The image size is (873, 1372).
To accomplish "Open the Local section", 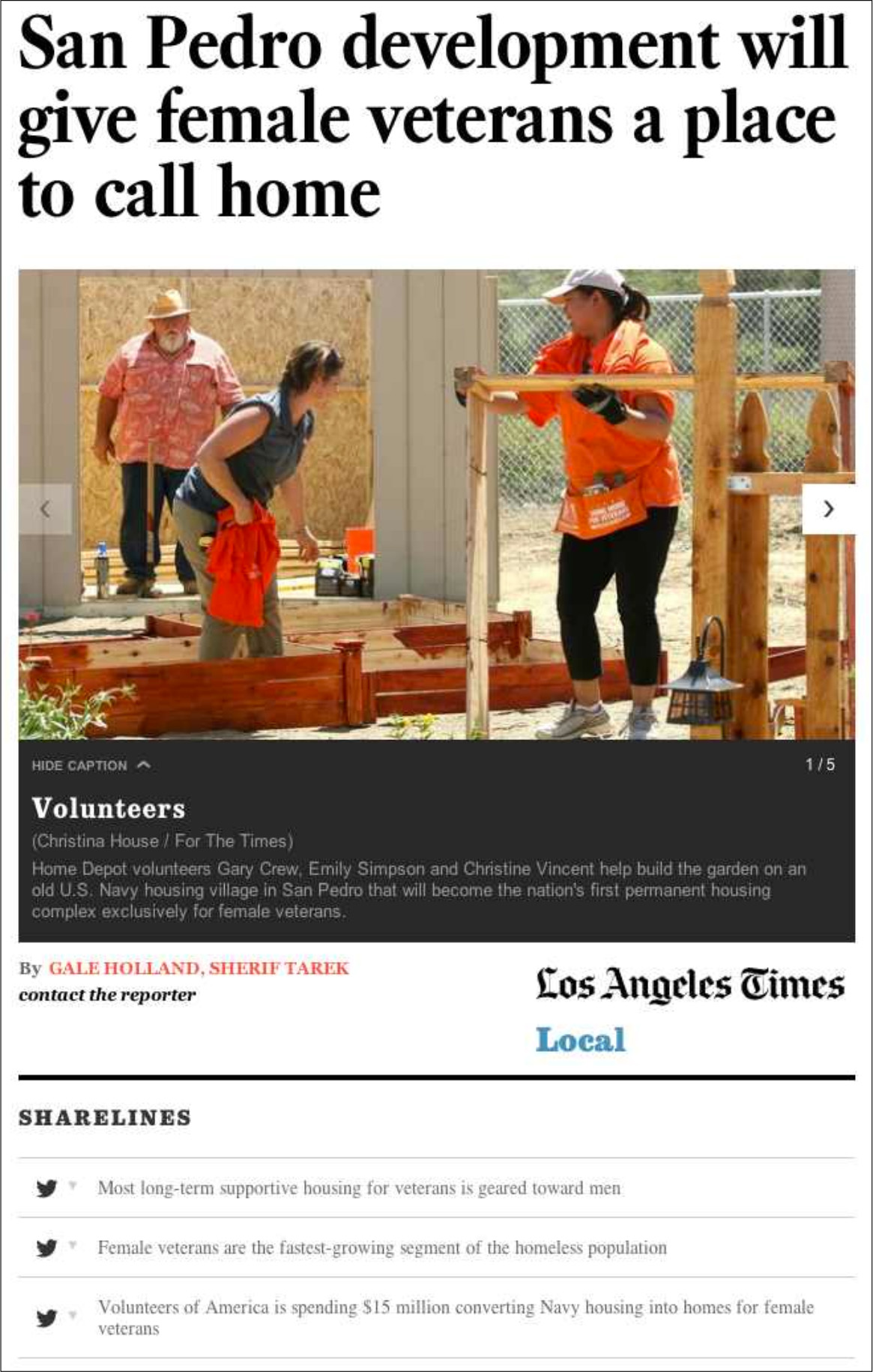I will [x=581, y=1040].
